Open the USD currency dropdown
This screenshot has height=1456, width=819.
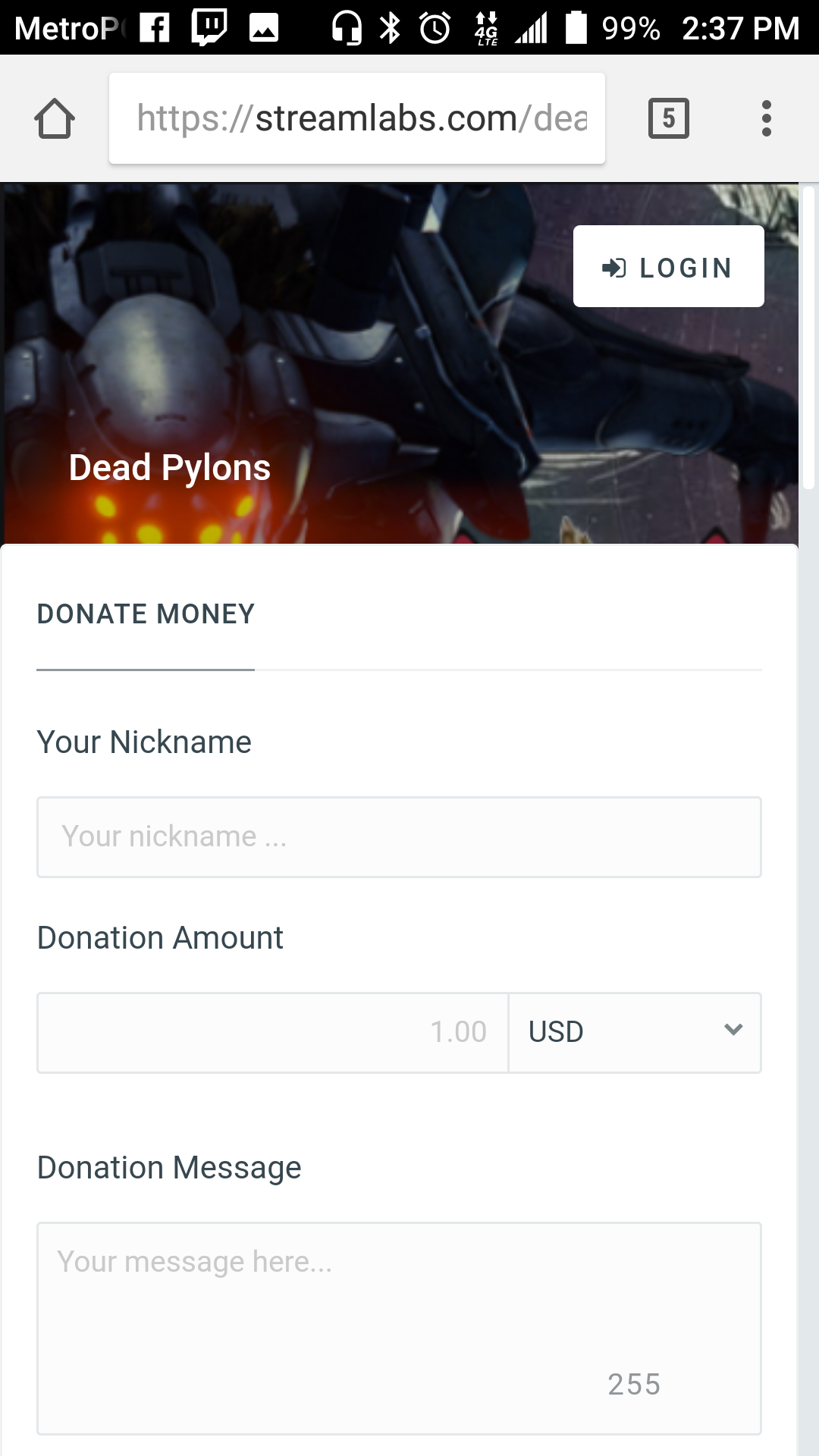(635, 1033)
